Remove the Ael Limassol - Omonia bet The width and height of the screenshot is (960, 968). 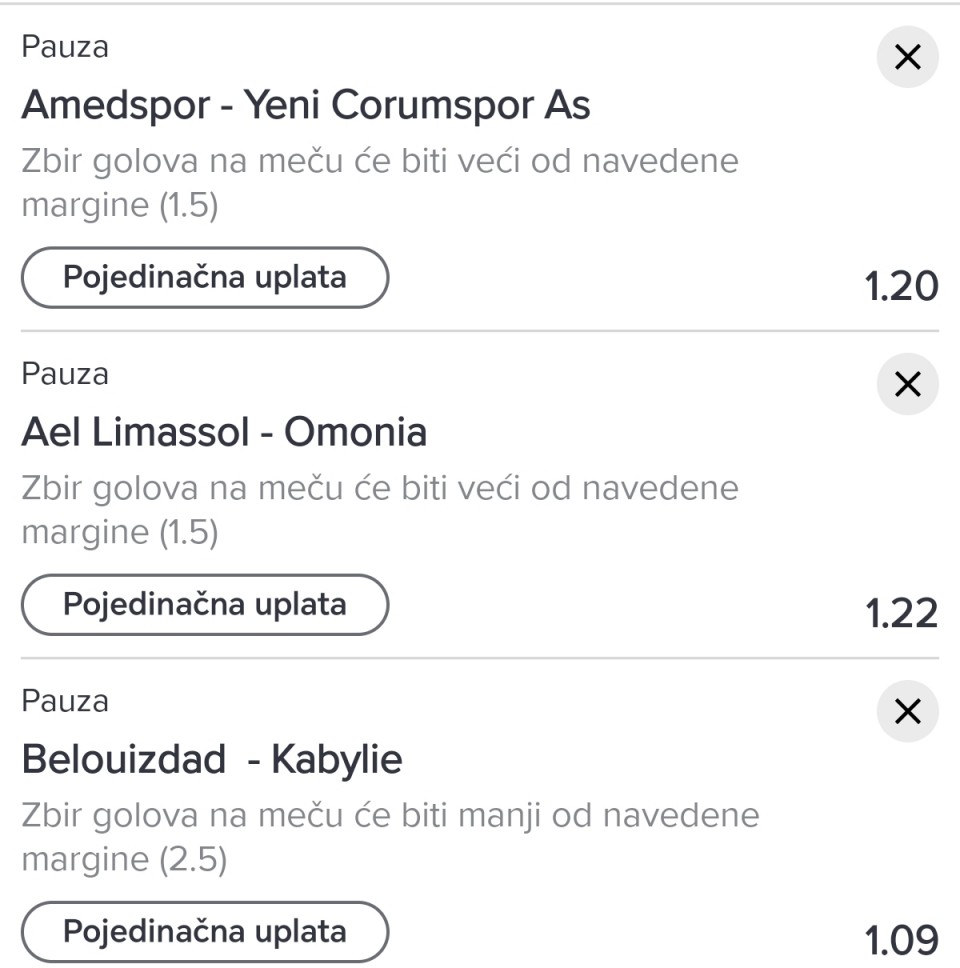tap(907, 384)
